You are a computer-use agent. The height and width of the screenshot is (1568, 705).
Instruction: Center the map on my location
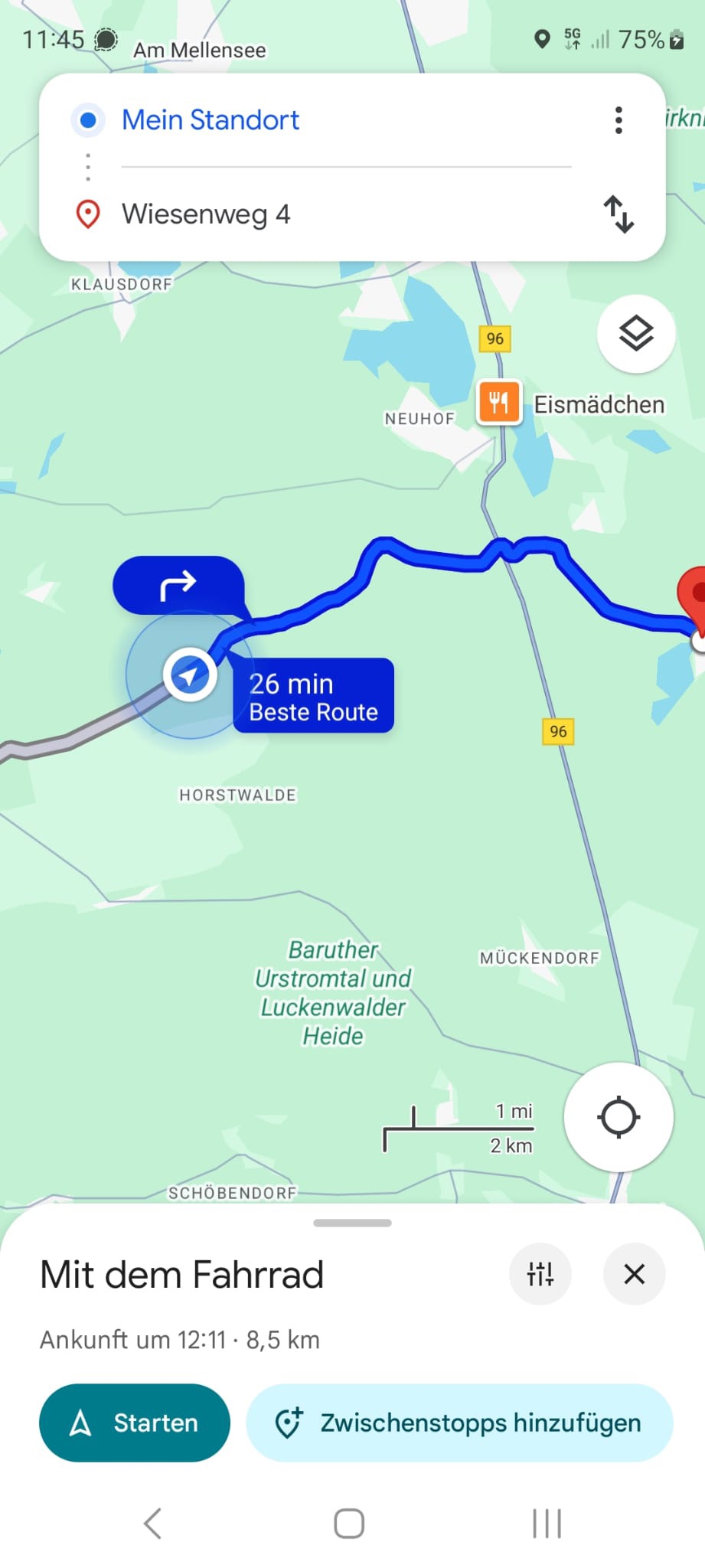619,1117
